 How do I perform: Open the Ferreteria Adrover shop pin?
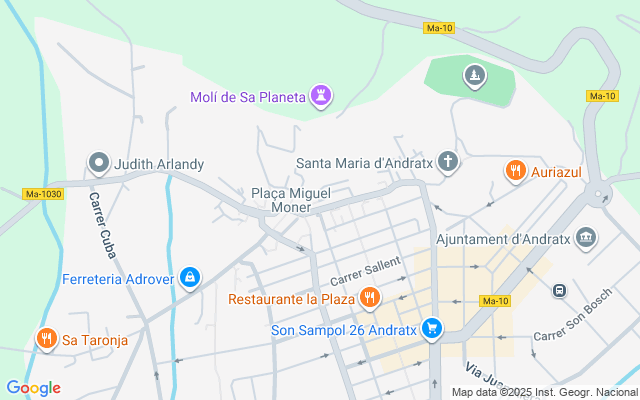[190, 277]
